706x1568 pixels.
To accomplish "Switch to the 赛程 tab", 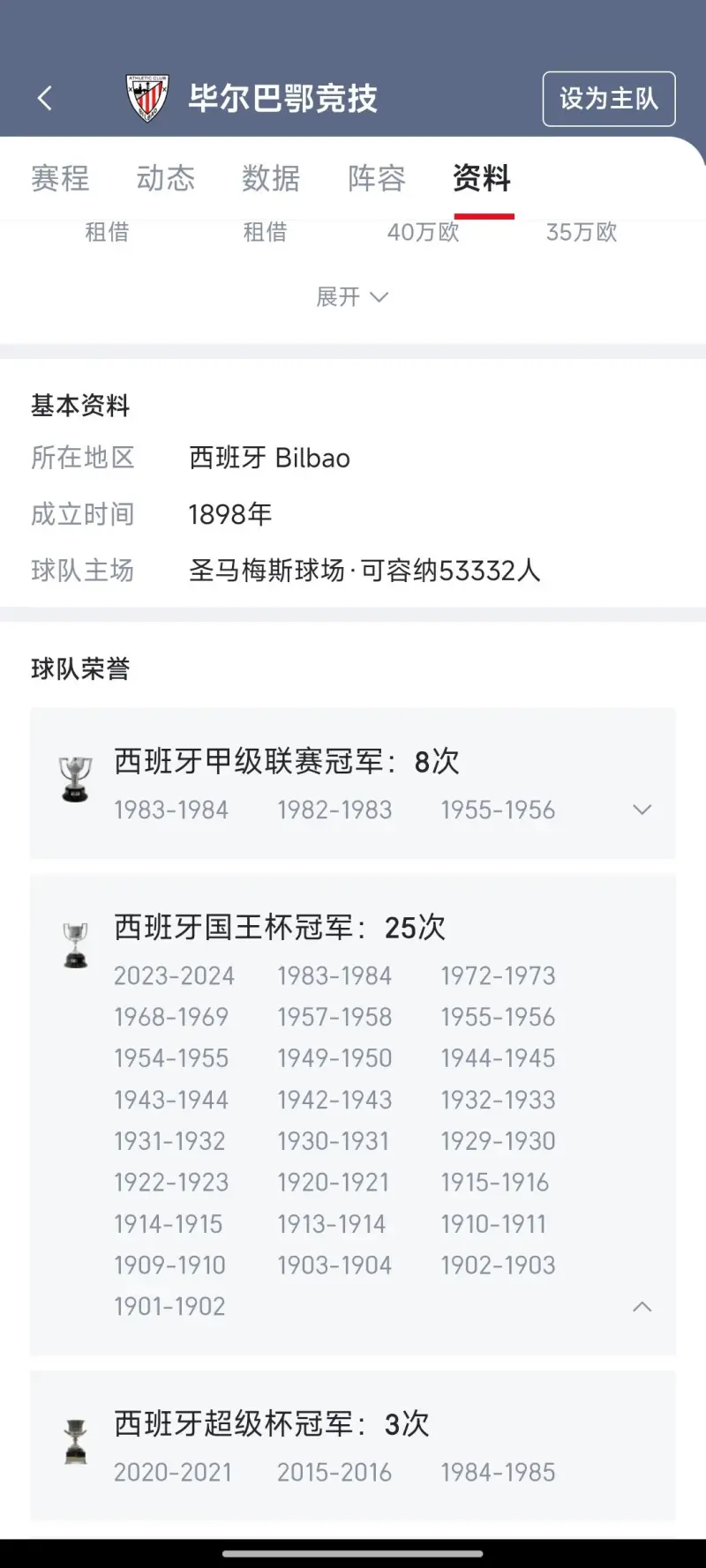I will tap(60, 178).
